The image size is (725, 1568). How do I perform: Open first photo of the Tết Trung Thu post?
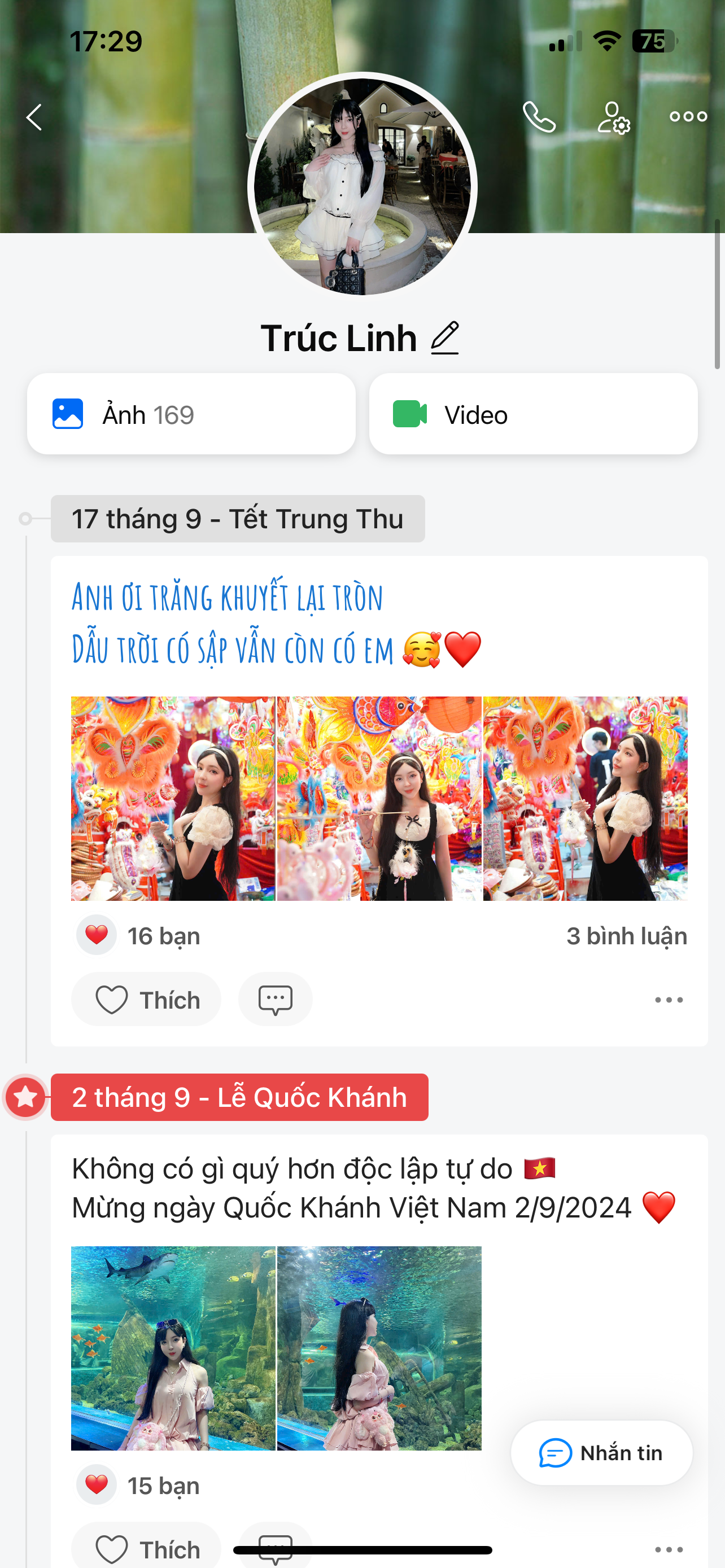(x=173, y=798)
